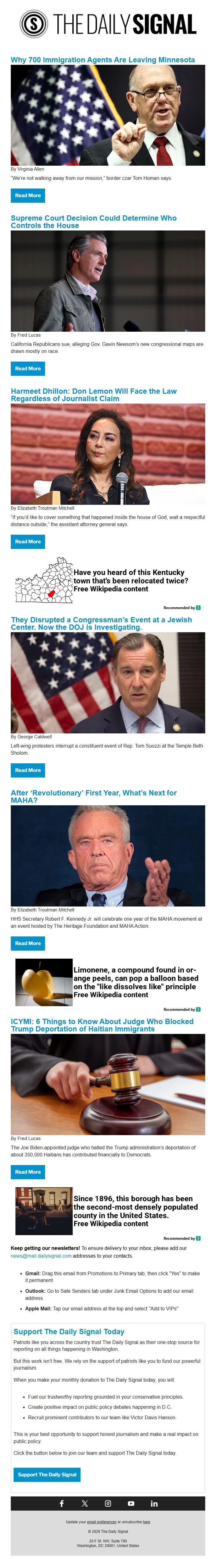Tap the unsubscribe here link
Screen dimensions: 216x1568
pyautogui.click(x=146, y=1522)
